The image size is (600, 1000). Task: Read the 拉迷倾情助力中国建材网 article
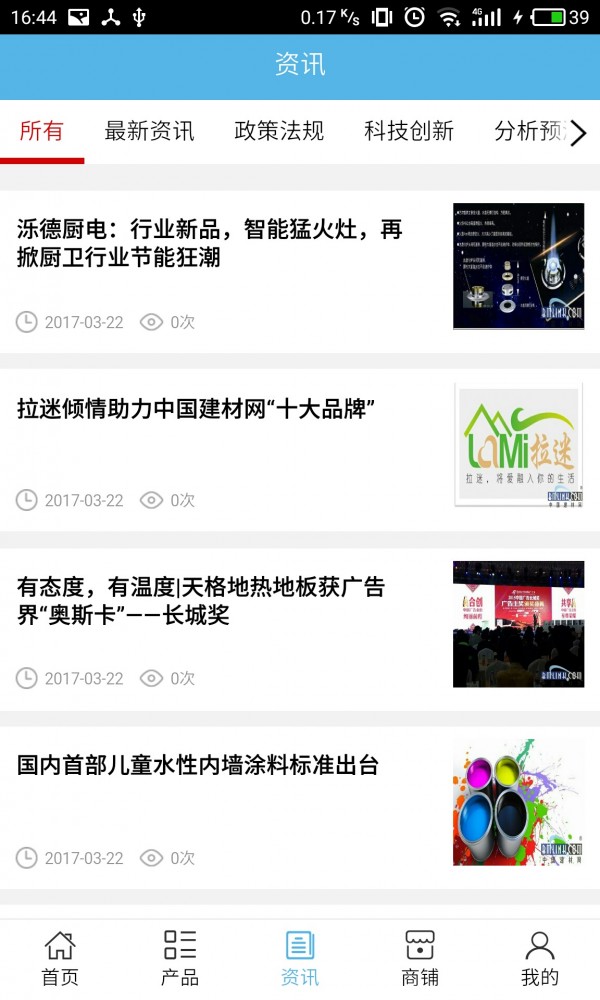(196, 409)
